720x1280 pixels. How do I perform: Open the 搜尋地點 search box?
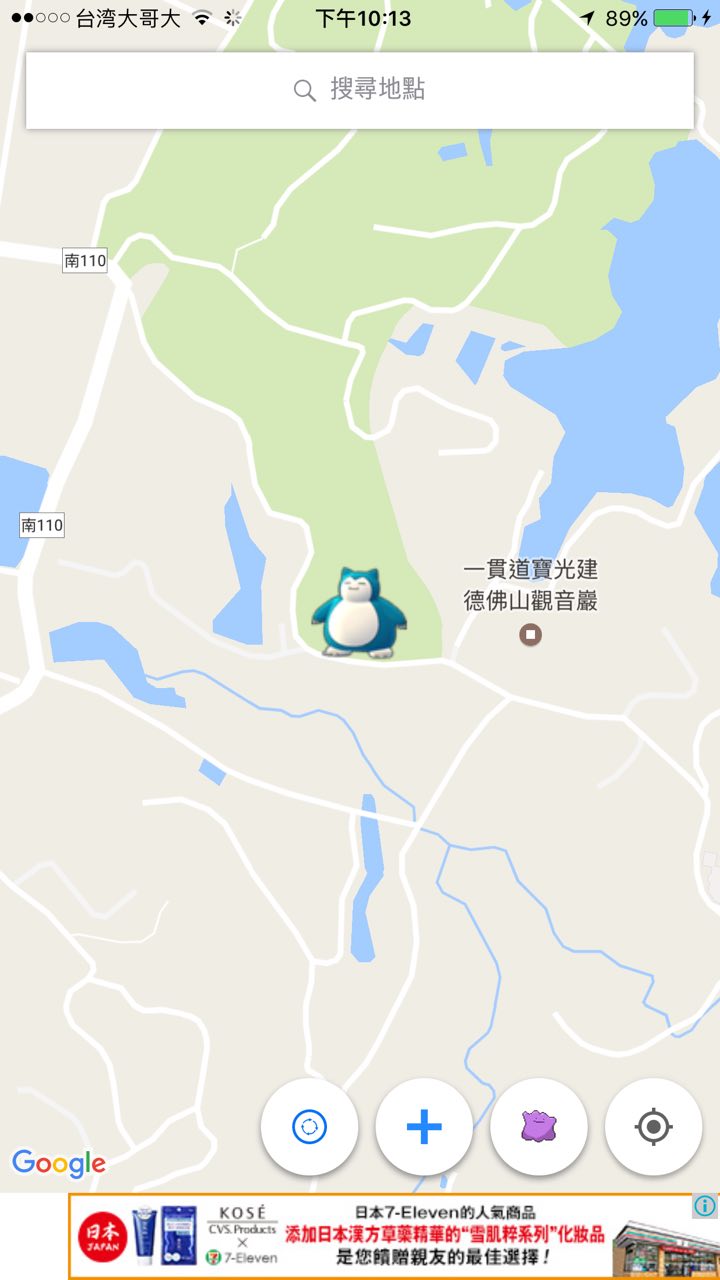click(x=360, y=90)
